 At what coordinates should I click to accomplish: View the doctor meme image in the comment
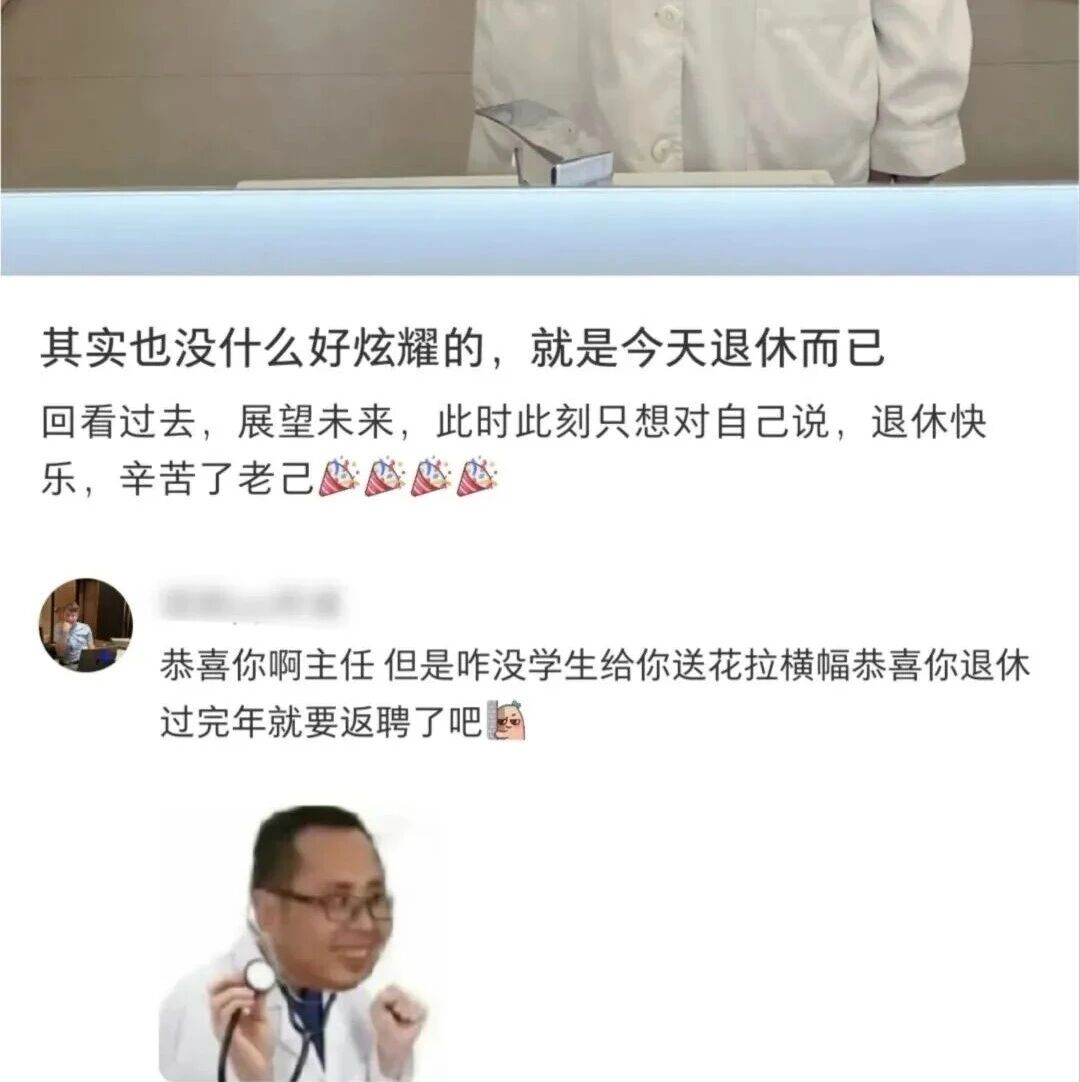[300, 945]
